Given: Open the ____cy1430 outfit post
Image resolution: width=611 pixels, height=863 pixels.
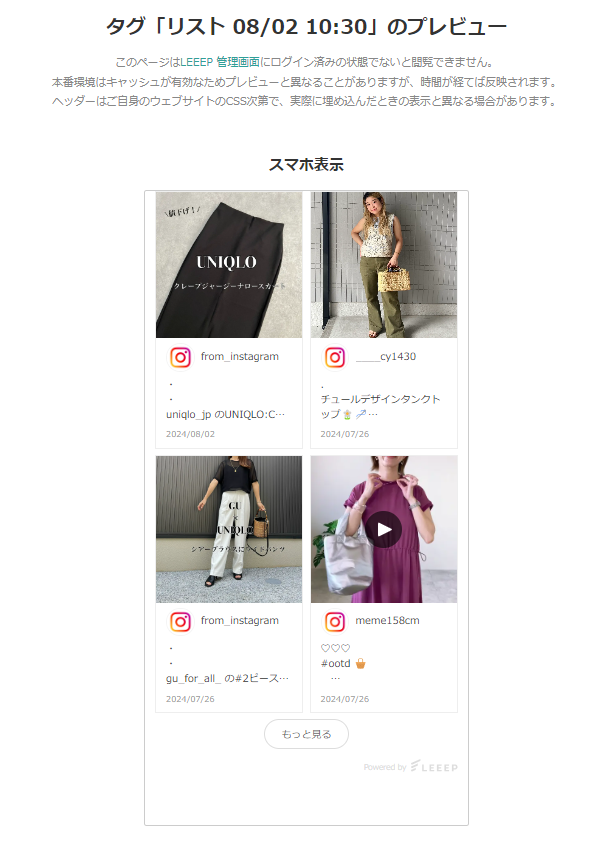Looking at the screenshot, I should click(383, 265).
